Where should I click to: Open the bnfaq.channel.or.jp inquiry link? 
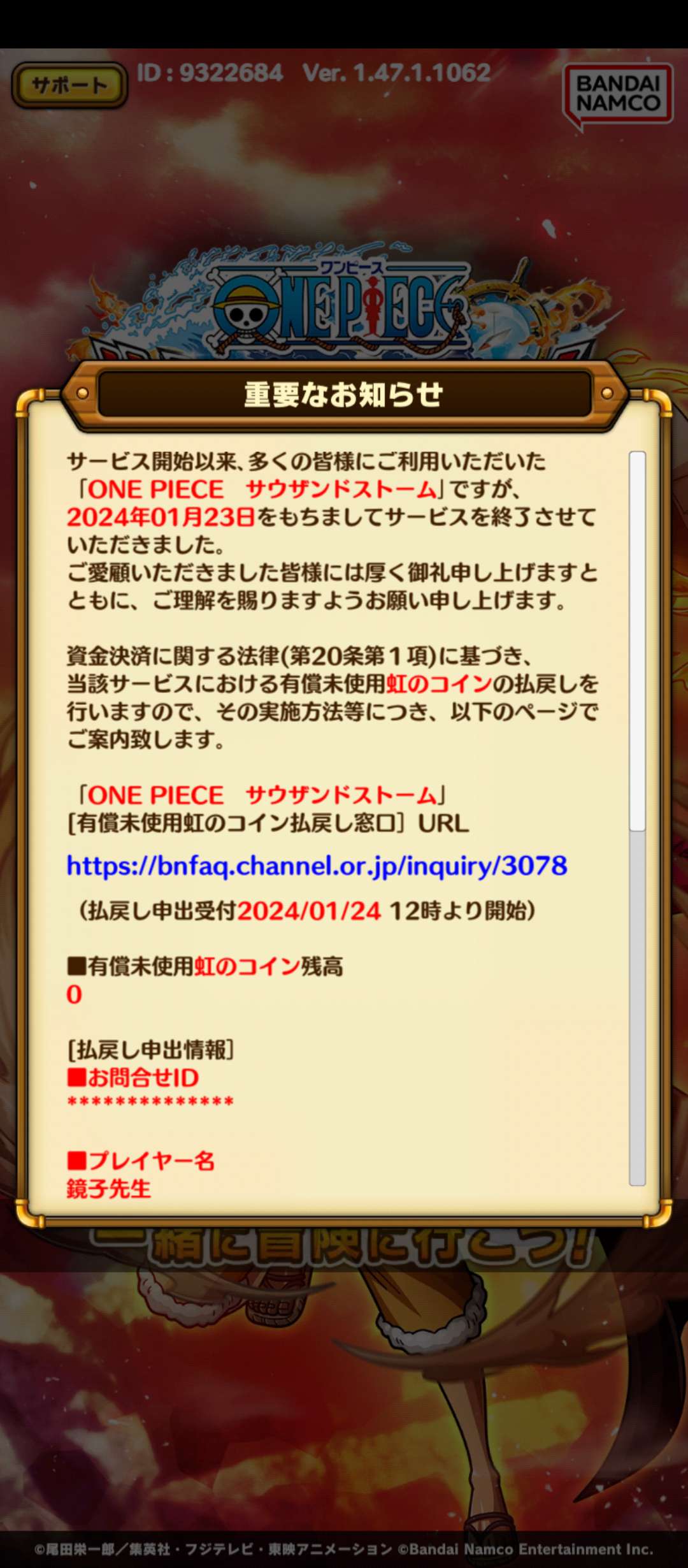317,866
